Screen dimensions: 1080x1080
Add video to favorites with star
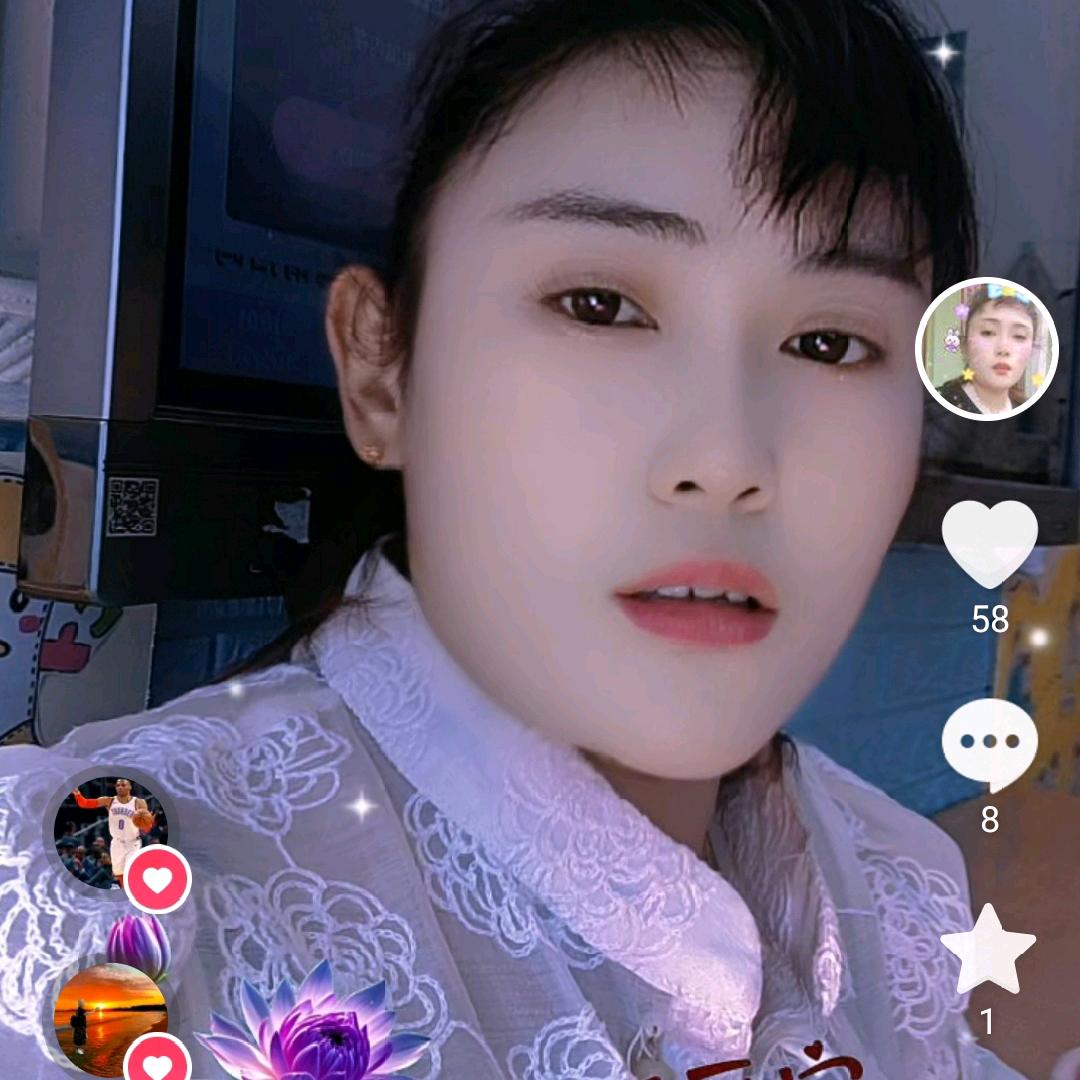[x=988, y=948]
